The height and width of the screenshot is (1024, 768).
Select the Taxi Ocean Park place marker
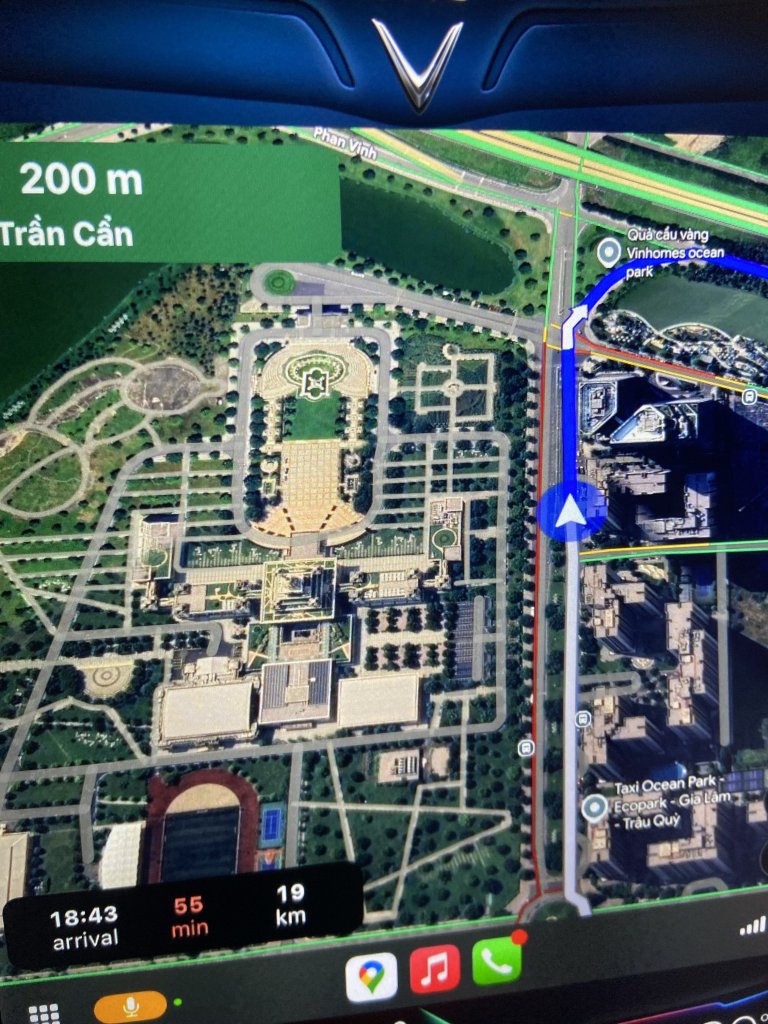(595, 807)
